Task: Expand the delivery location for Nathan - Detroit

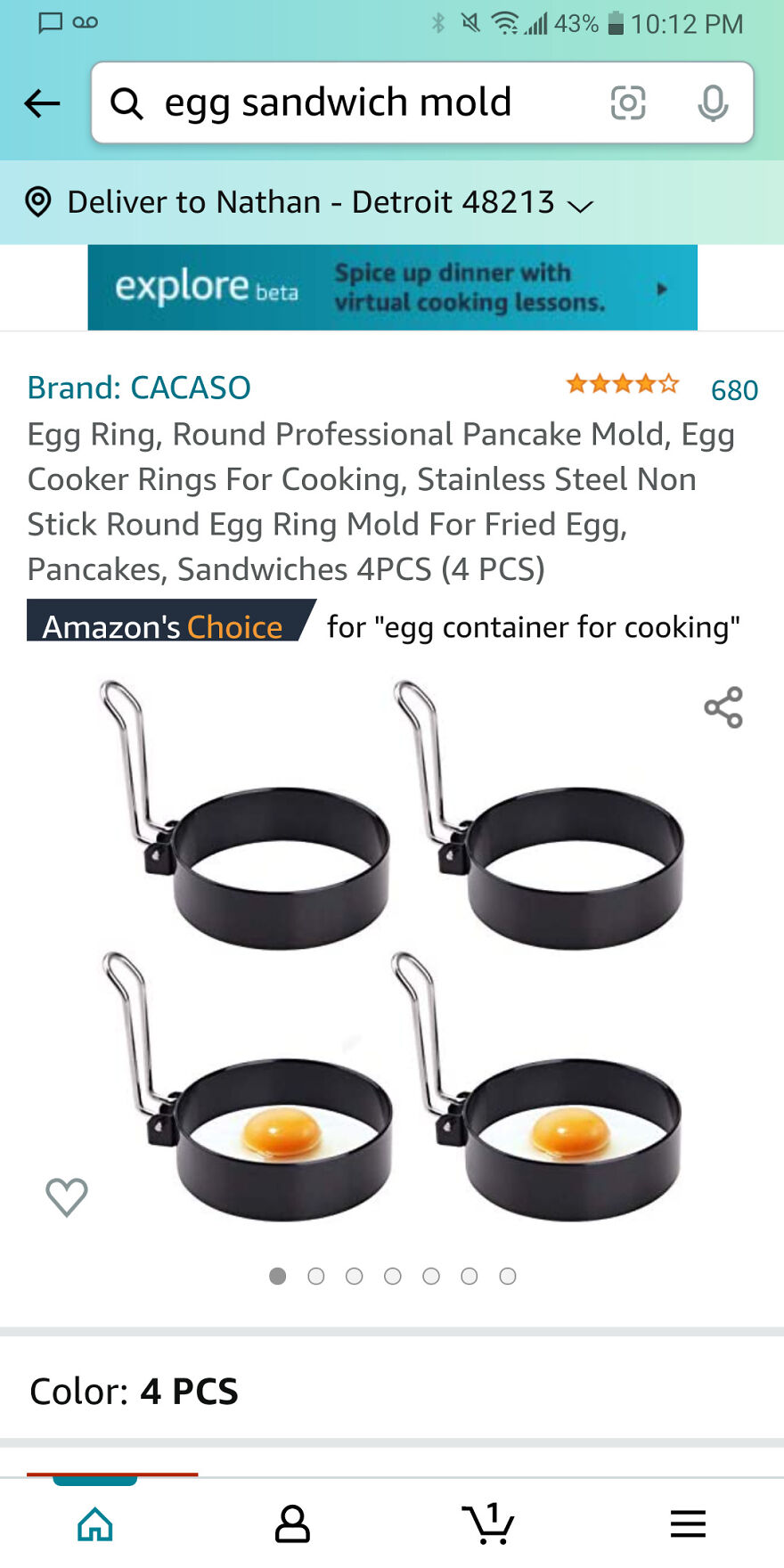Action: pos(580,205)
